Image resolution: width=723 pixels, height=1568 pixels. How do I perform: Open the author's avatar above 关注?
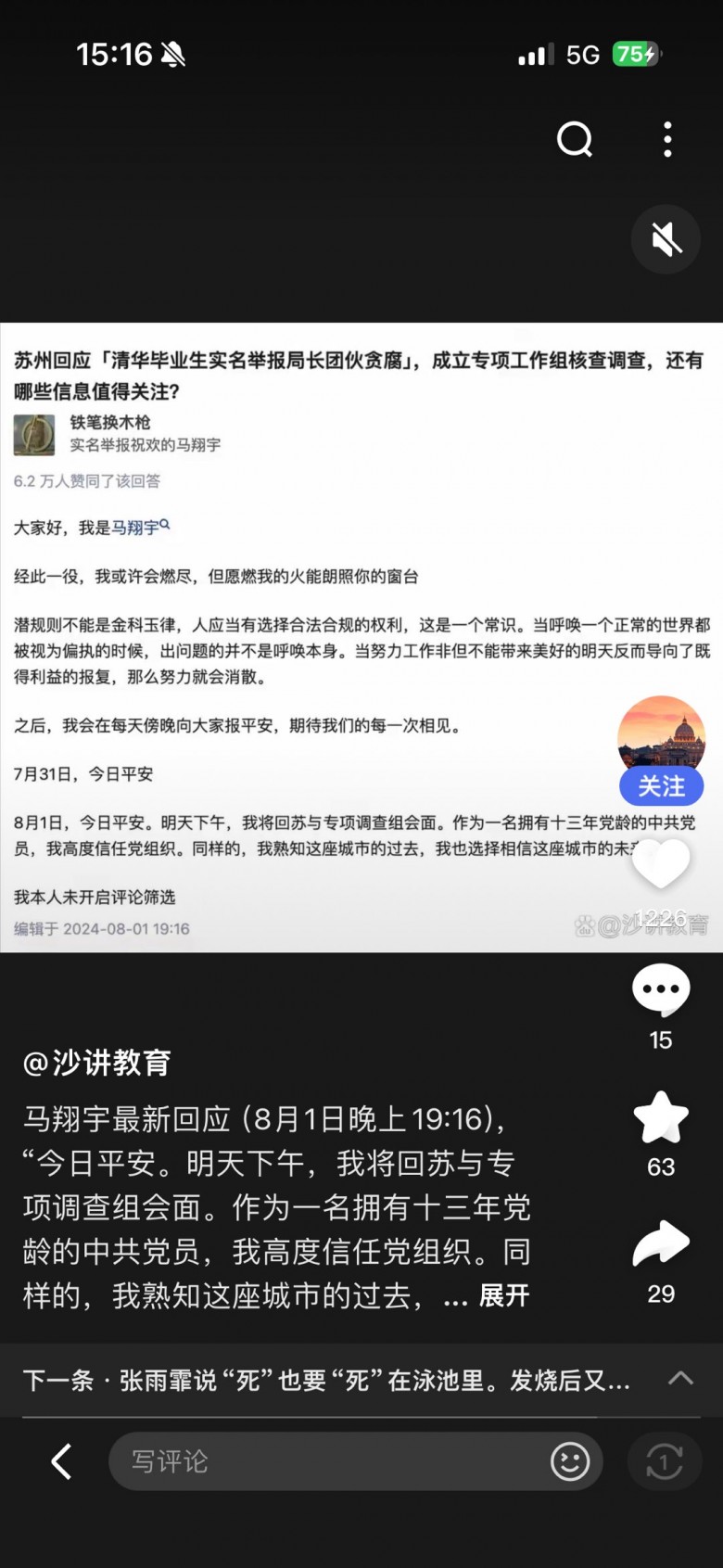coord(661,737)
